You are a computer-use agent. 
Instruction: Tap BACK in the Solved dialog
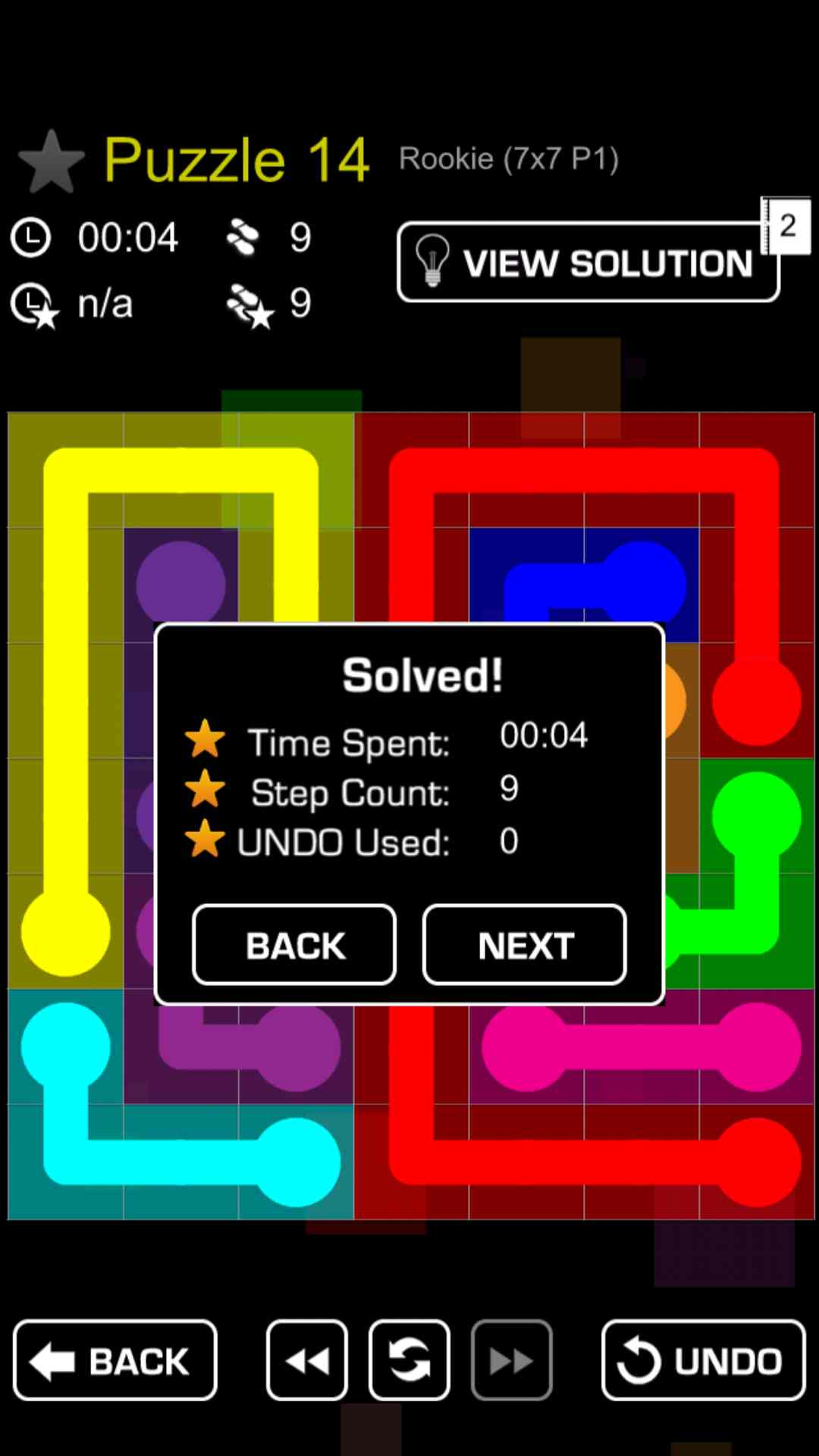(x=294, y=945)
